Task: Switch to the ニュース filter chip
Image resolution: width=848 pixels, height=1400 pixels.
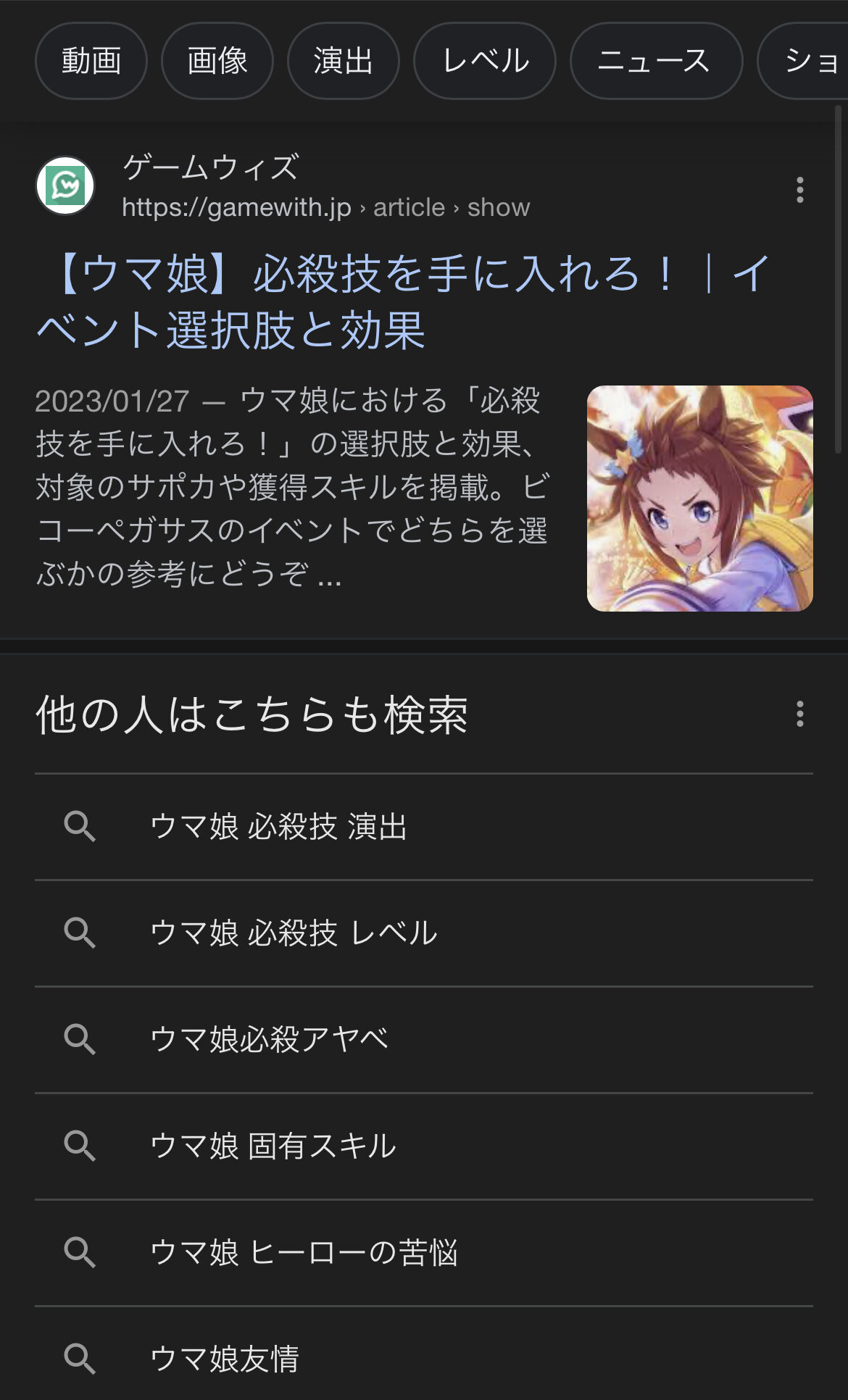Action: pyautogui.click(x=655, y=61)
